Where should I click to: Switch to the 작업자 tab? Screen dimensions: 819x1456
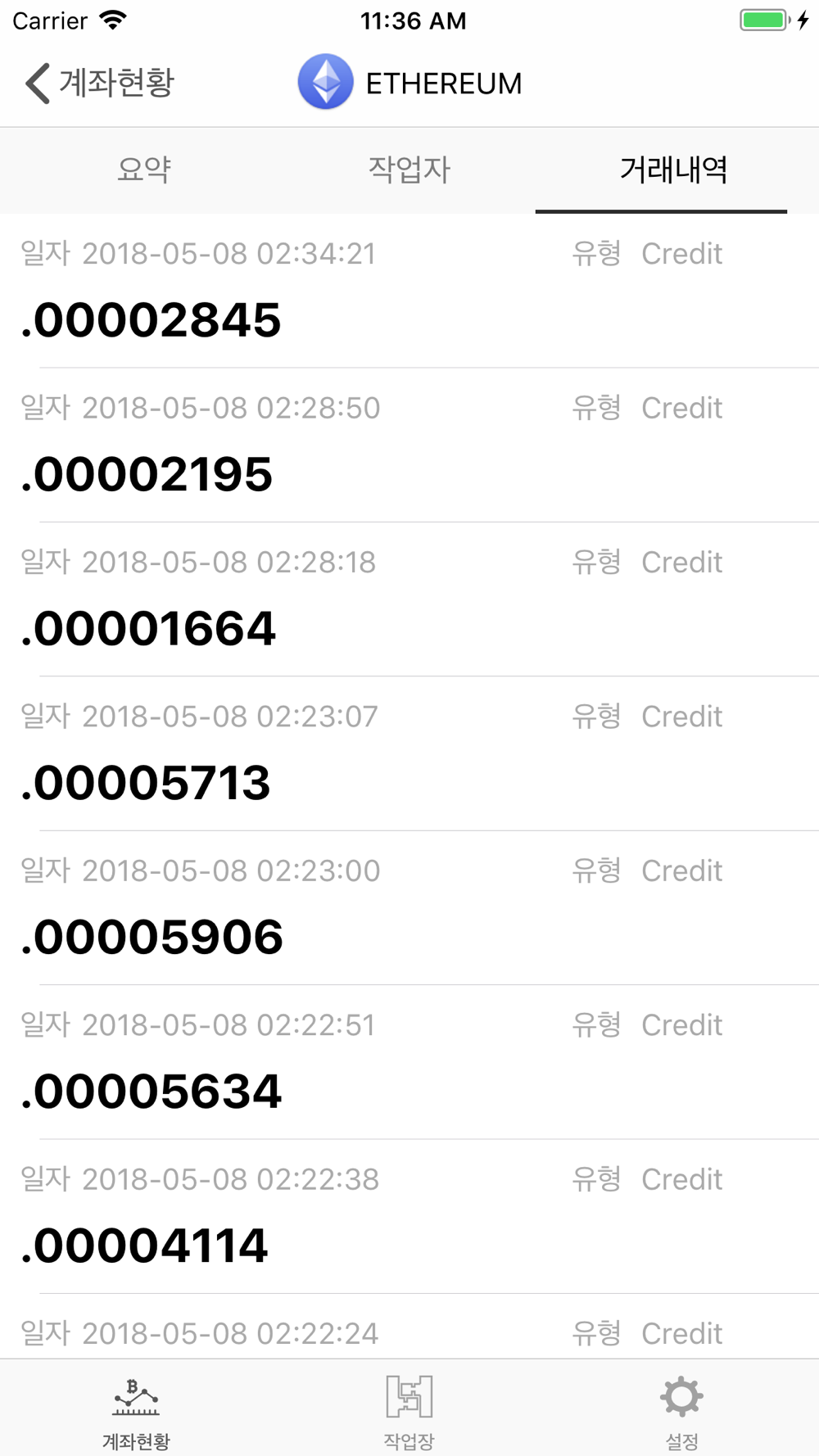pos(409,170)
